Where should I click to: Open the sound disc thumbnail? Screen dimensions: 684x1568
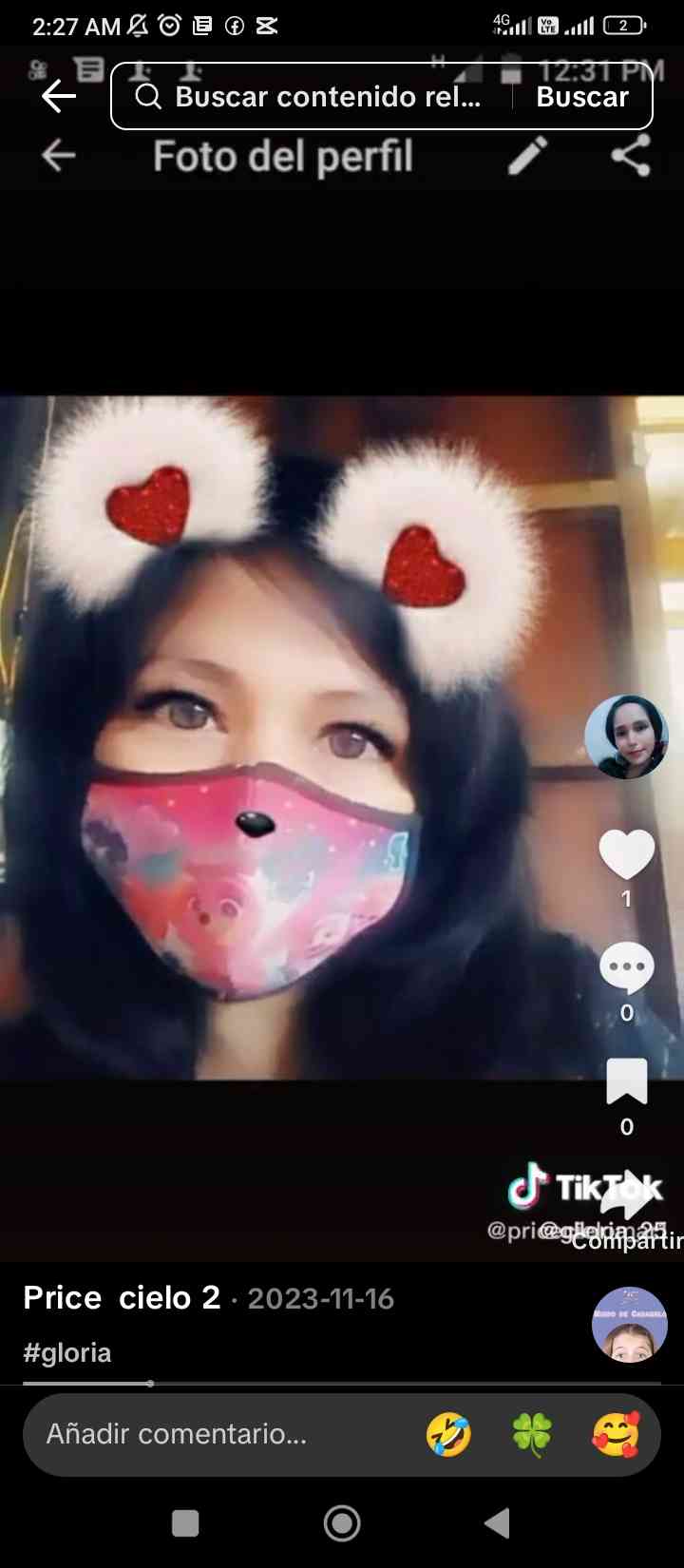(x=629, y=1325)
